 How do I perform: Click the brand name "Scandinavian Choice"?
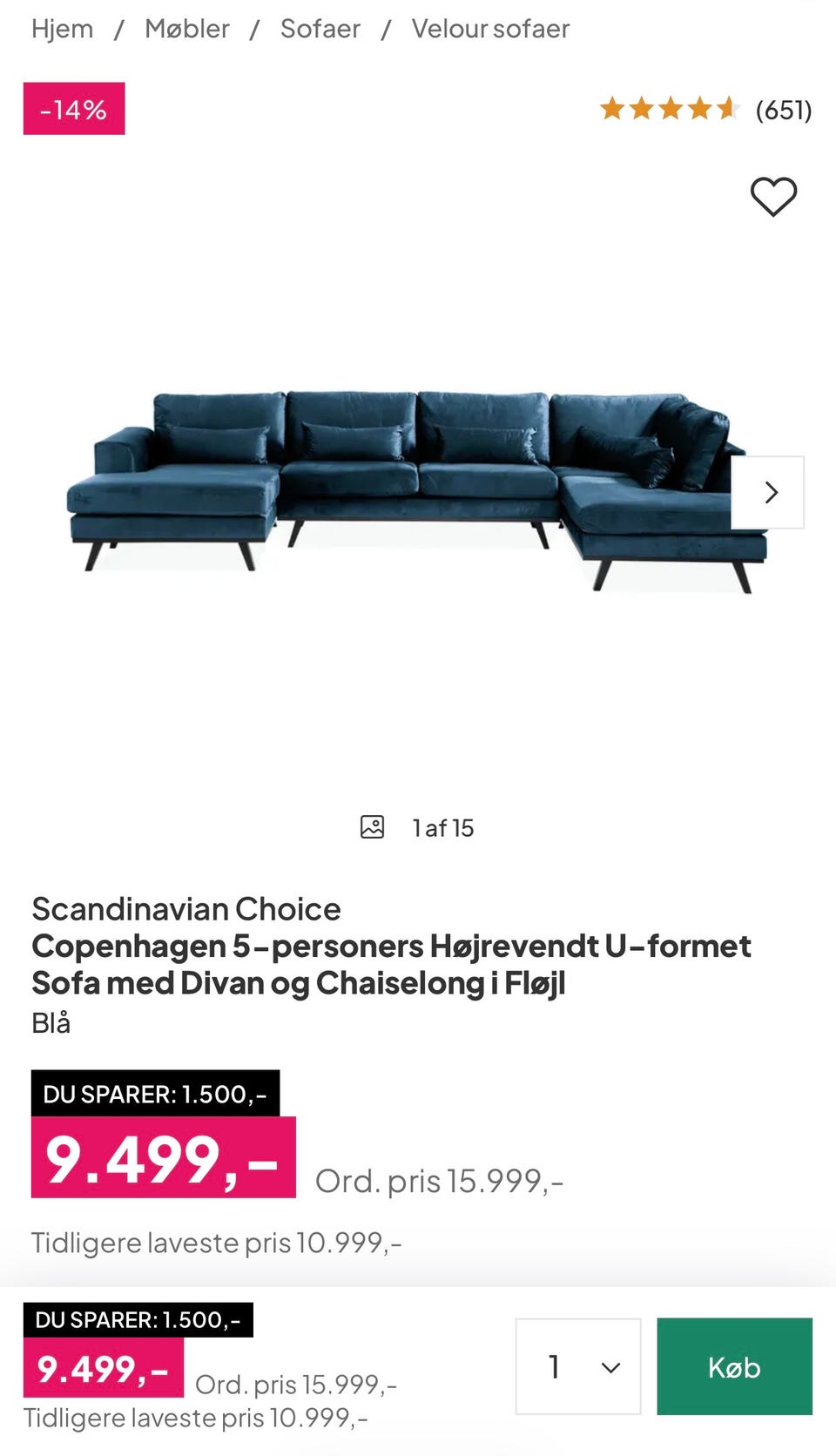pyautogui.click(x=185, y=908)
